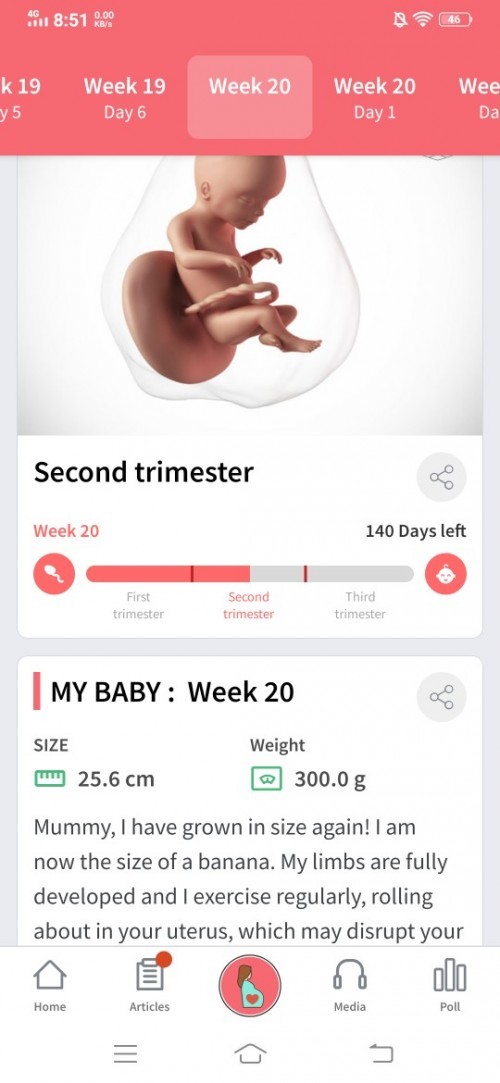
Task: Open the Articles tab
Action: point(150,986)
